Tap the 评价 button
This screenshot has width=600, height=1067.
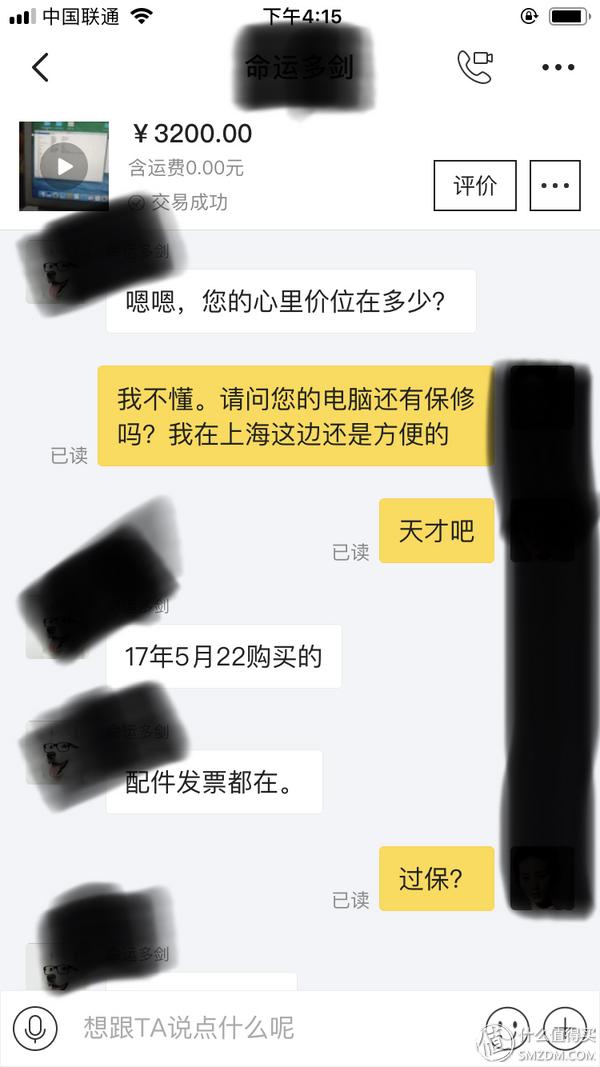[x=475, y=186]
